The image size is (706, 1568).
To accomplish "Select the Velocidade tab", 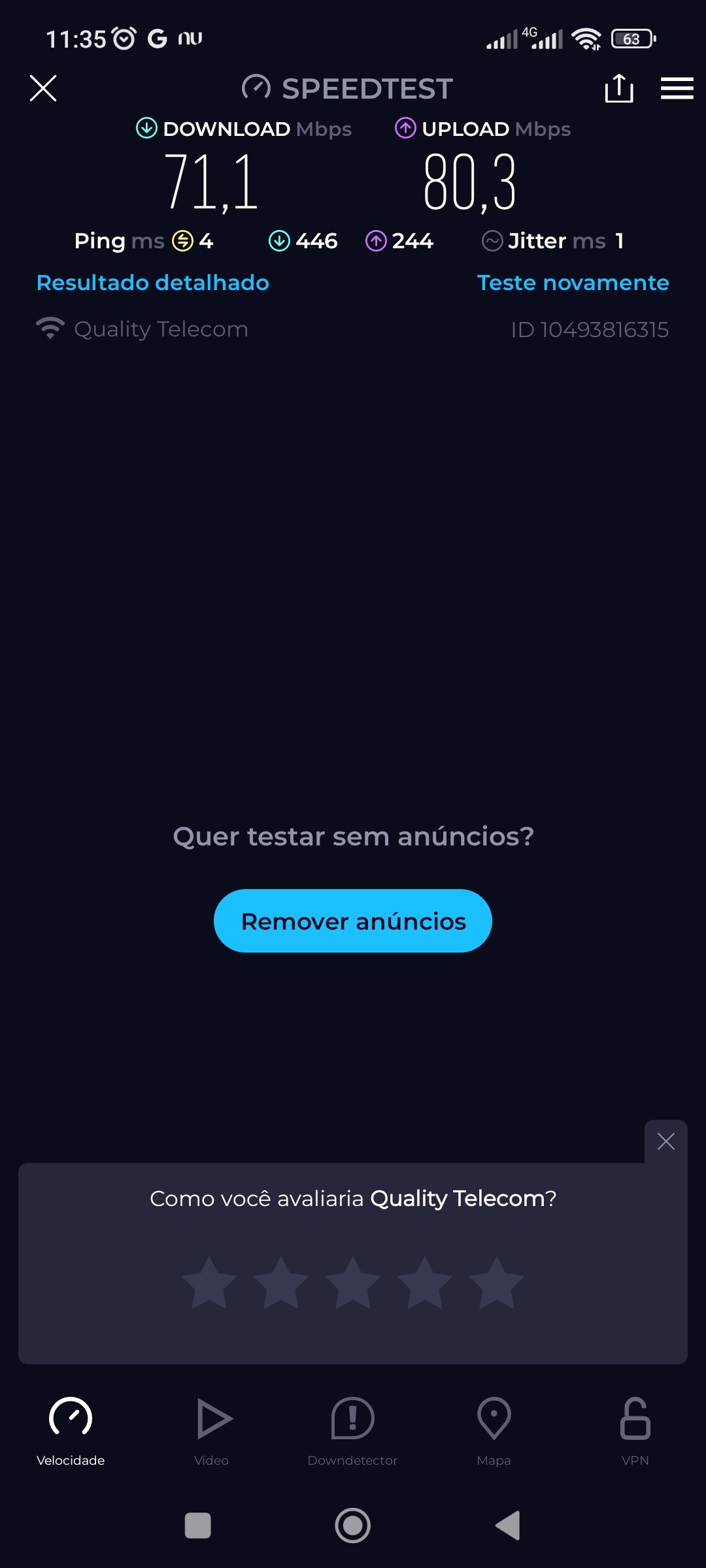I will [x=71, y=1431].
